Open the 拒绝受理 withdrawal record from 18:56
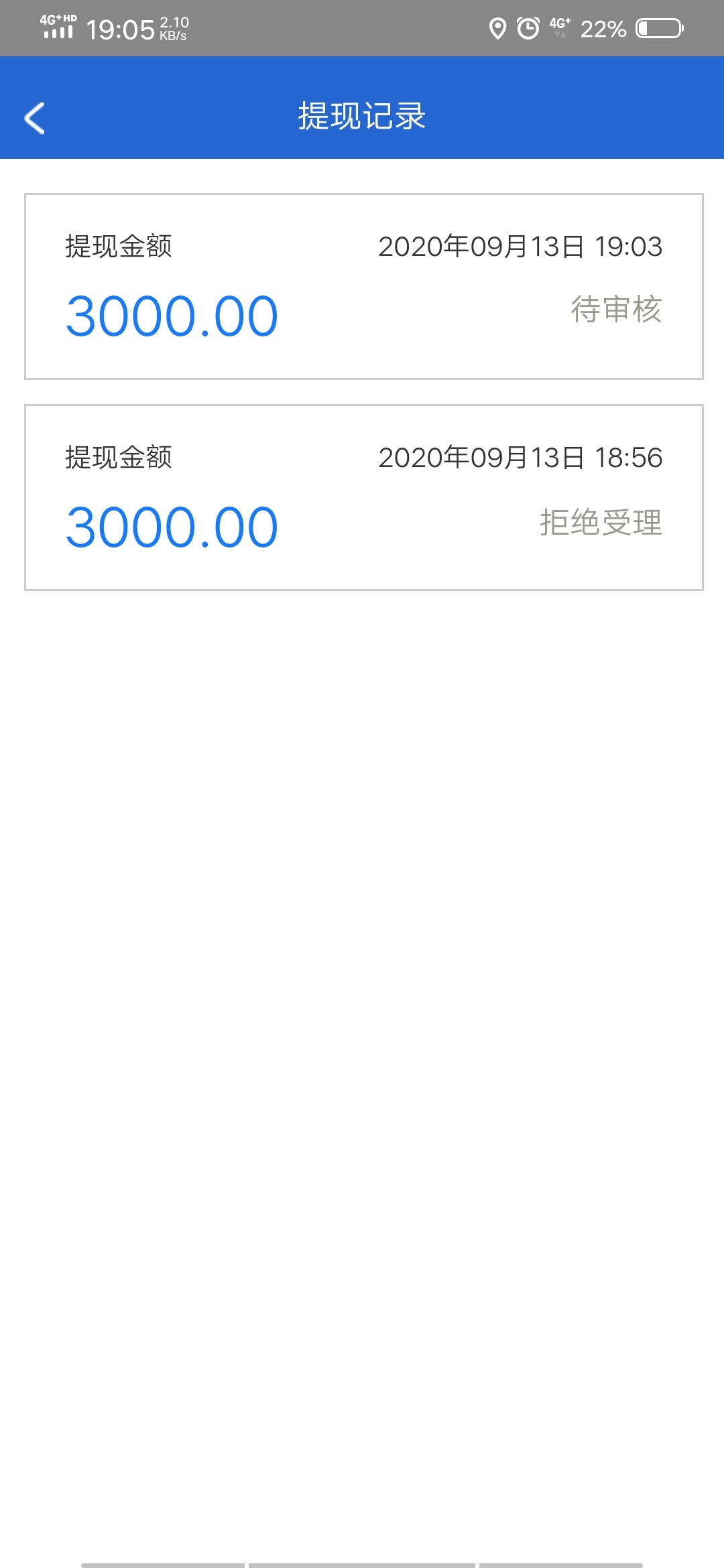Viewport: 724px width, 1568px height. 364,497
